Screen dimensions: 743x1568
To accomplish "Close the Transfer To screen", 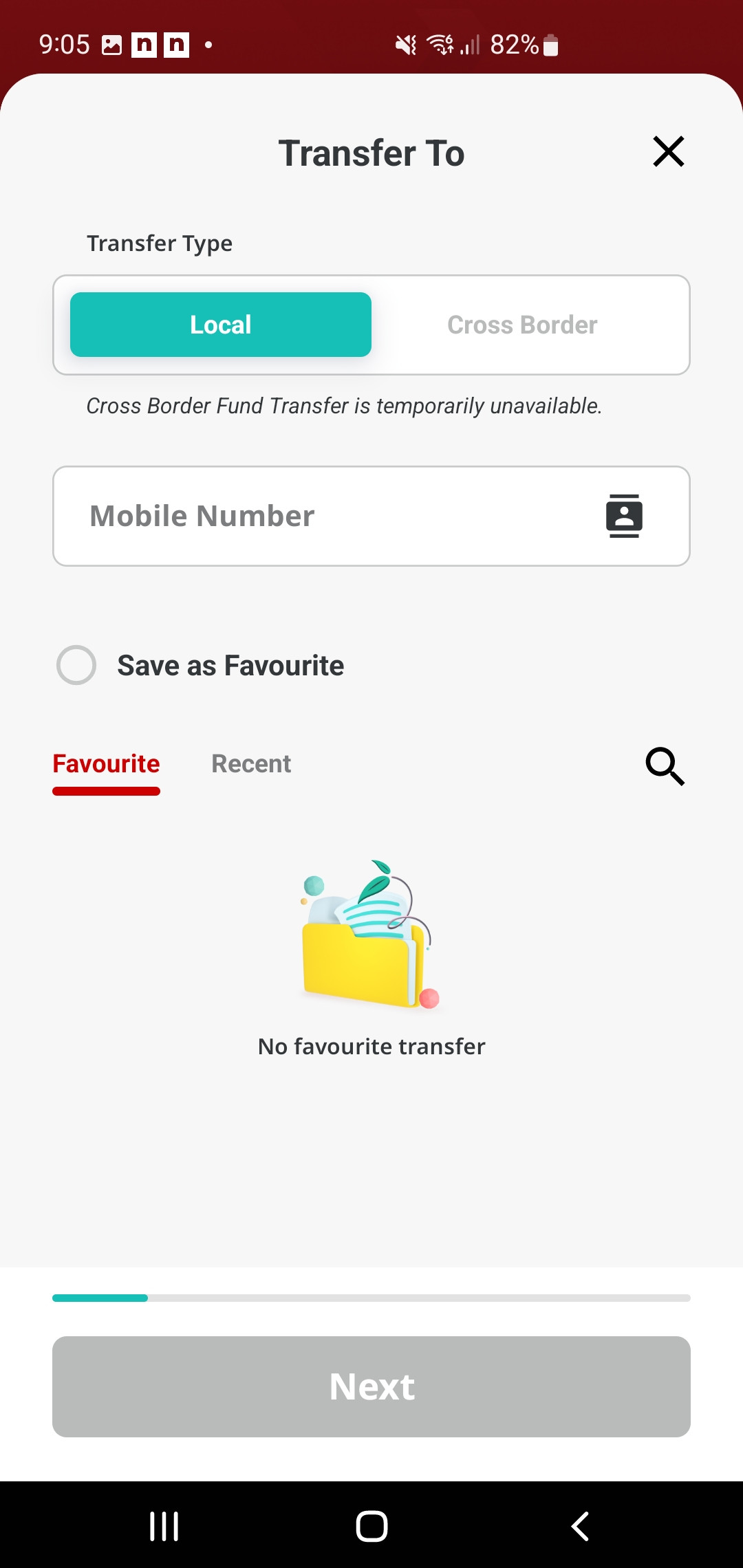I will click(668, 151).
